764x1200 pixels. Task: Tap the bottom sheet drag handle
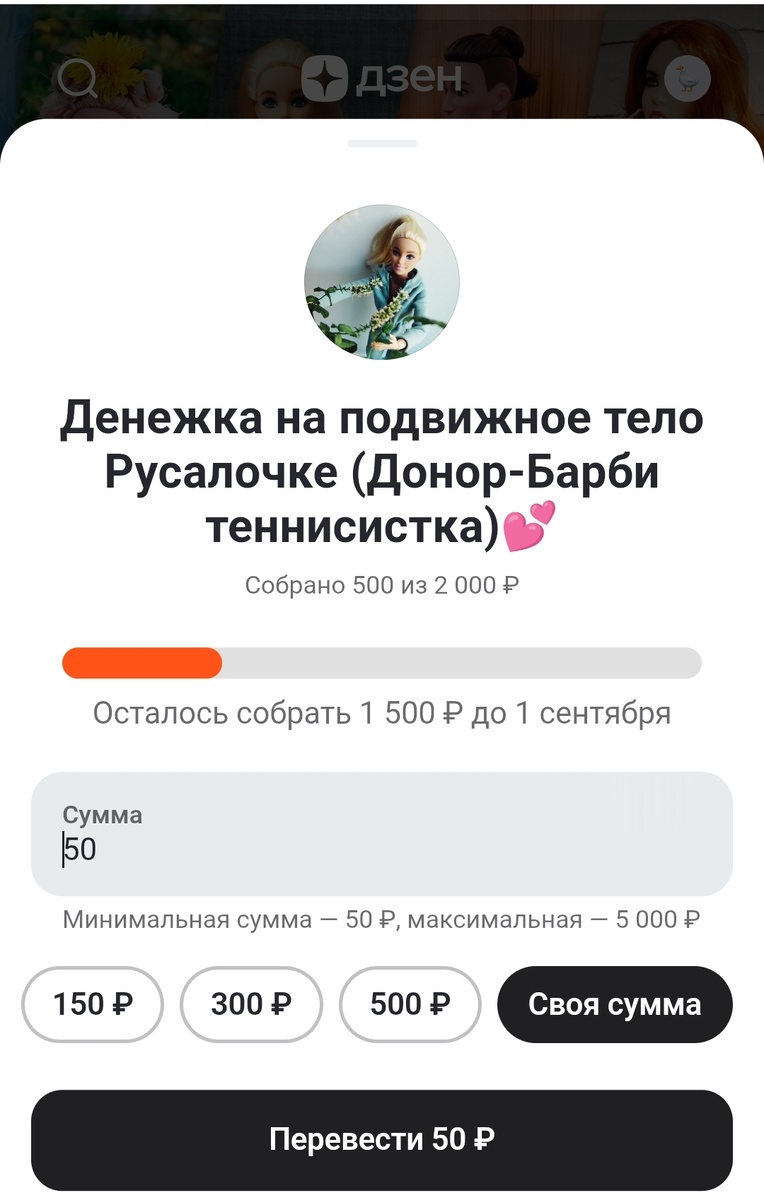382,144
